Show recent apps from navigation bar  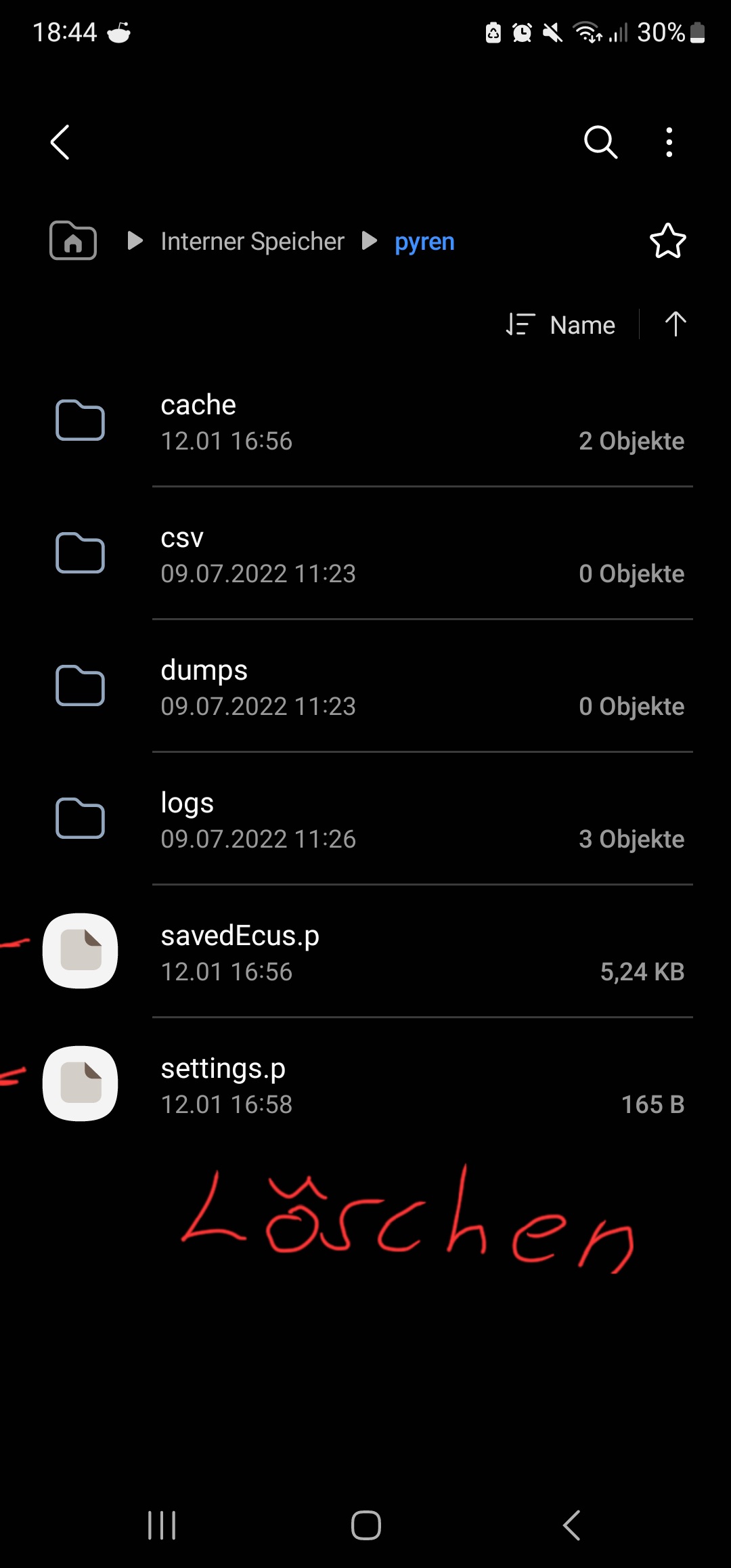162,1525
